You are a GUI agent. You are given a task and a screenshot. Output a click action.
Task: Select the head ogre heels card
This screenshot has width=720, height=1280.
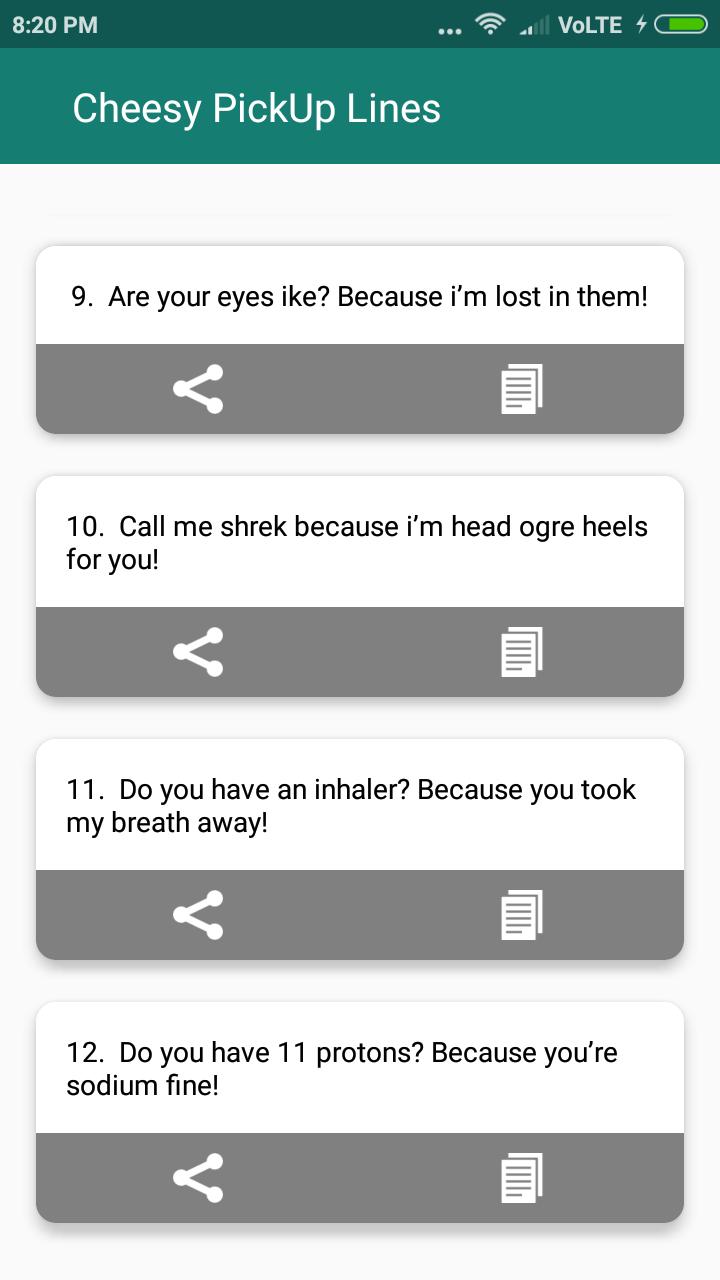point(360,540)
